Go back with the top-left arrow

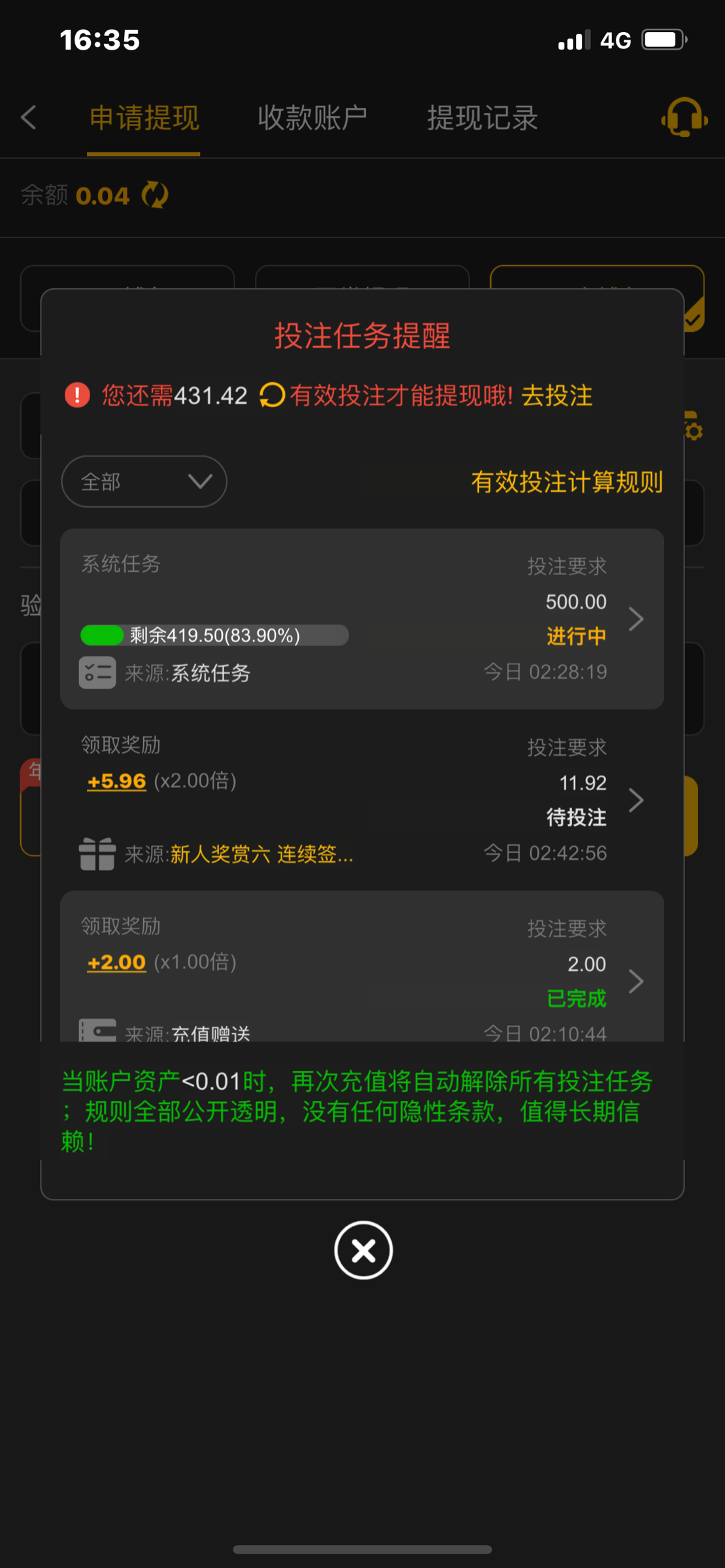29,118
